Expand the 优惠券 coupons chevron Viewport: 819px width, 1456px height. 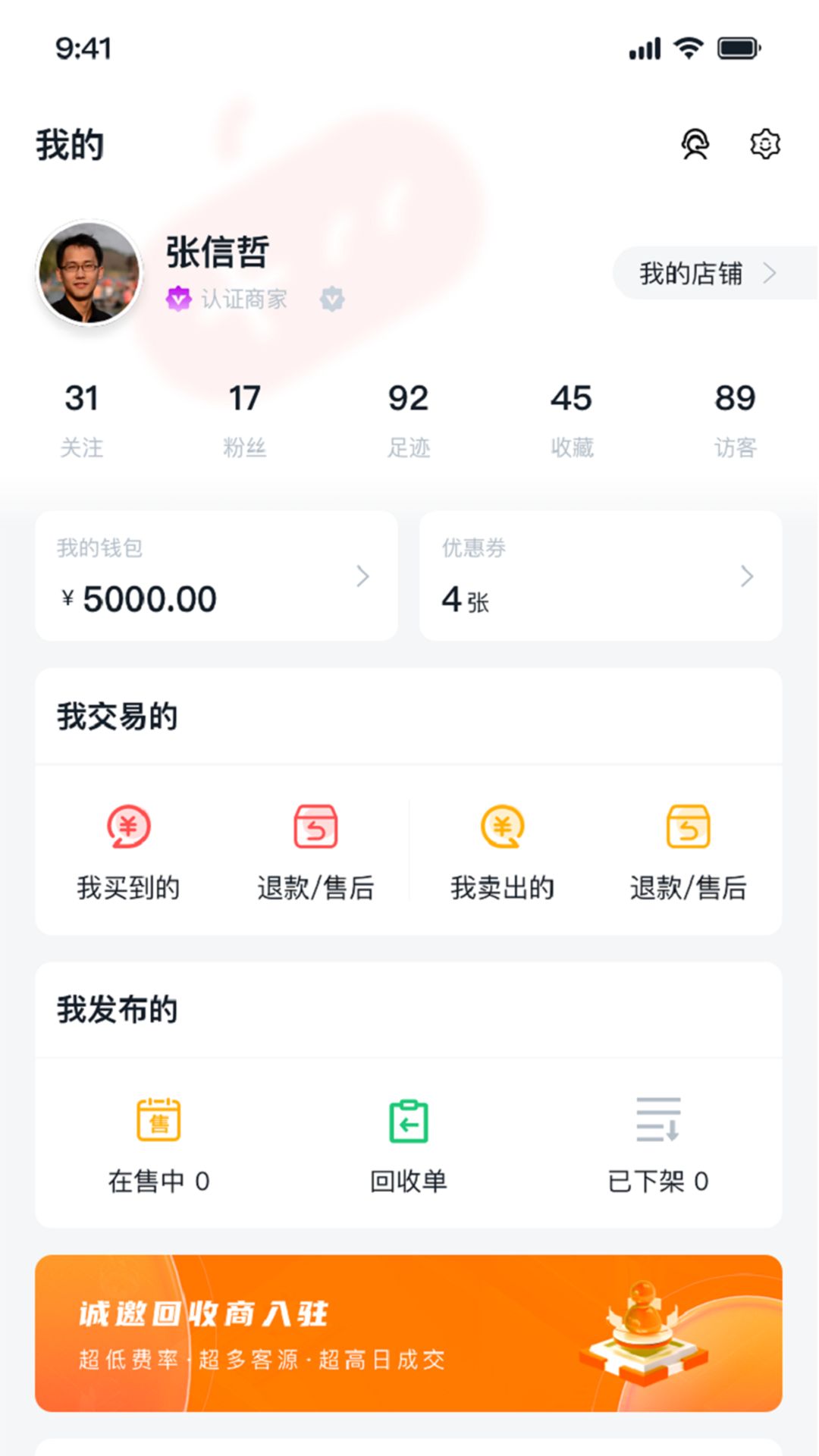pos(746,577)
